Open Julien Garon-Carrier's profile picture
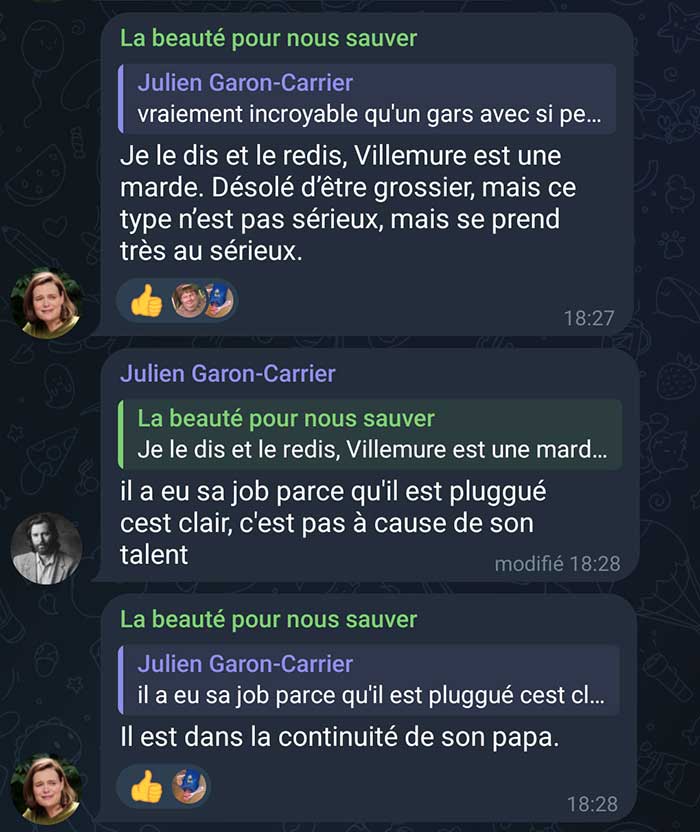 point(46,548)
